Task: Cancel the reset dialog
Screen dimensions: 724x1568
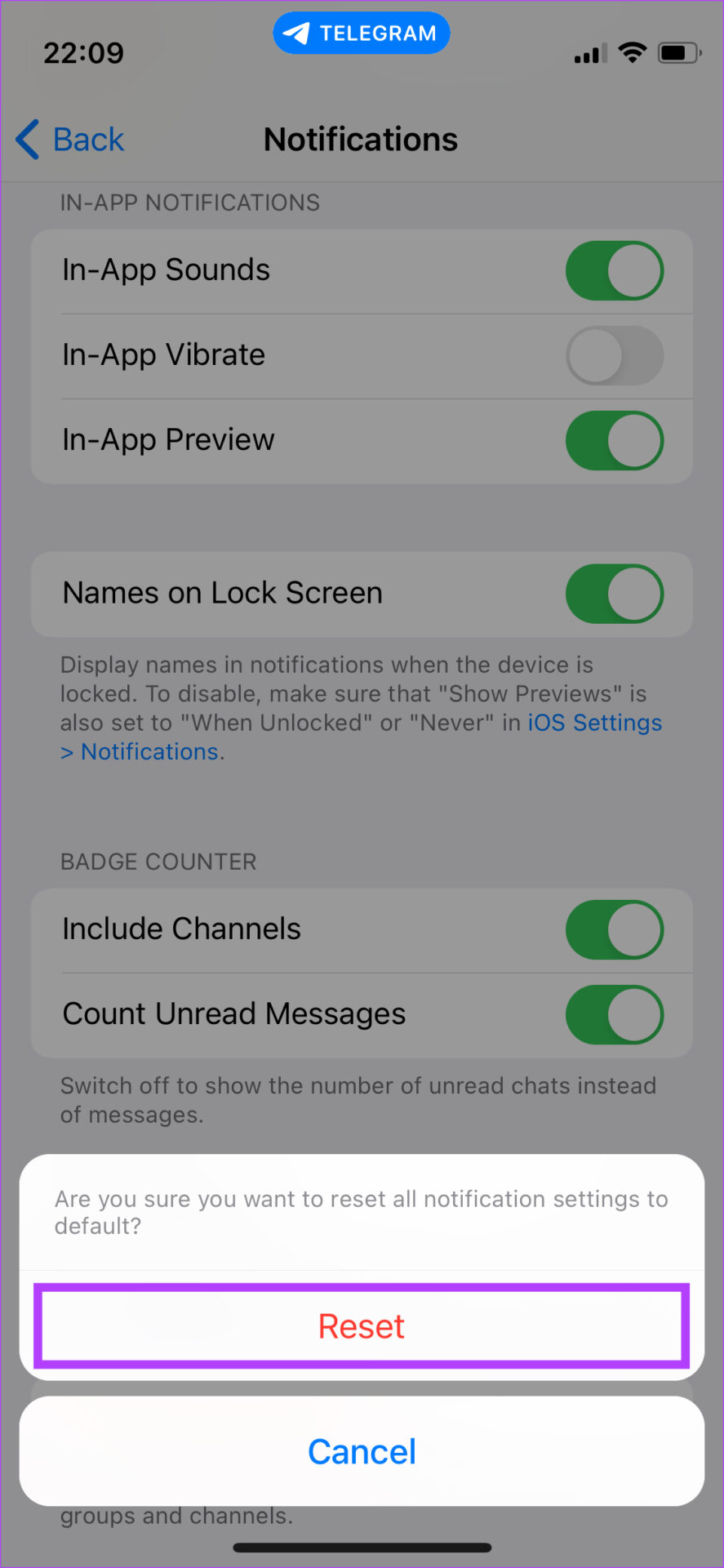Action: (x=362, y=1451)
